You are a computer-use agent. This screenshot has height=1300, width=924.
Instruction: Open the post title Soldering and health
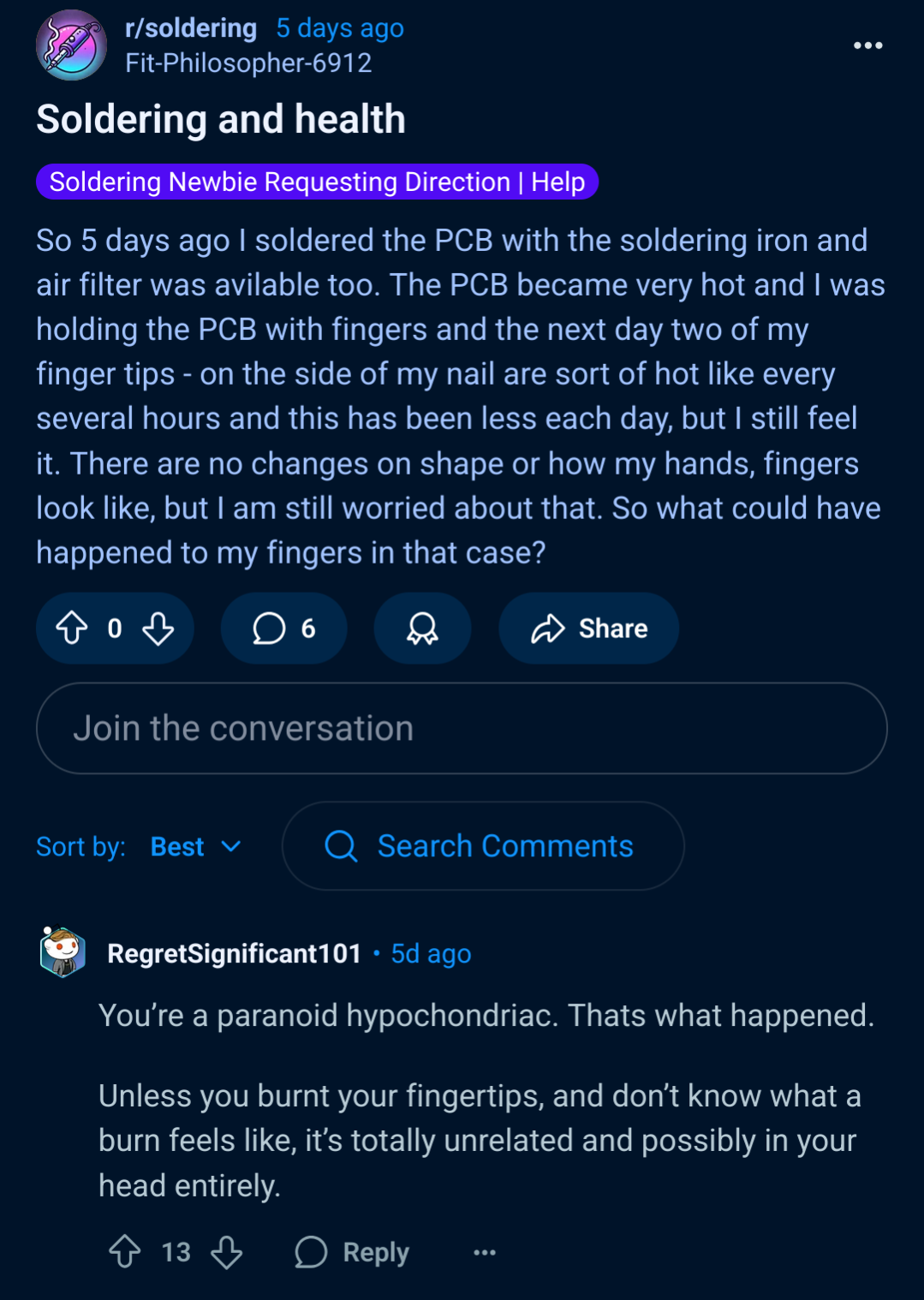click(x=221, y=119)
